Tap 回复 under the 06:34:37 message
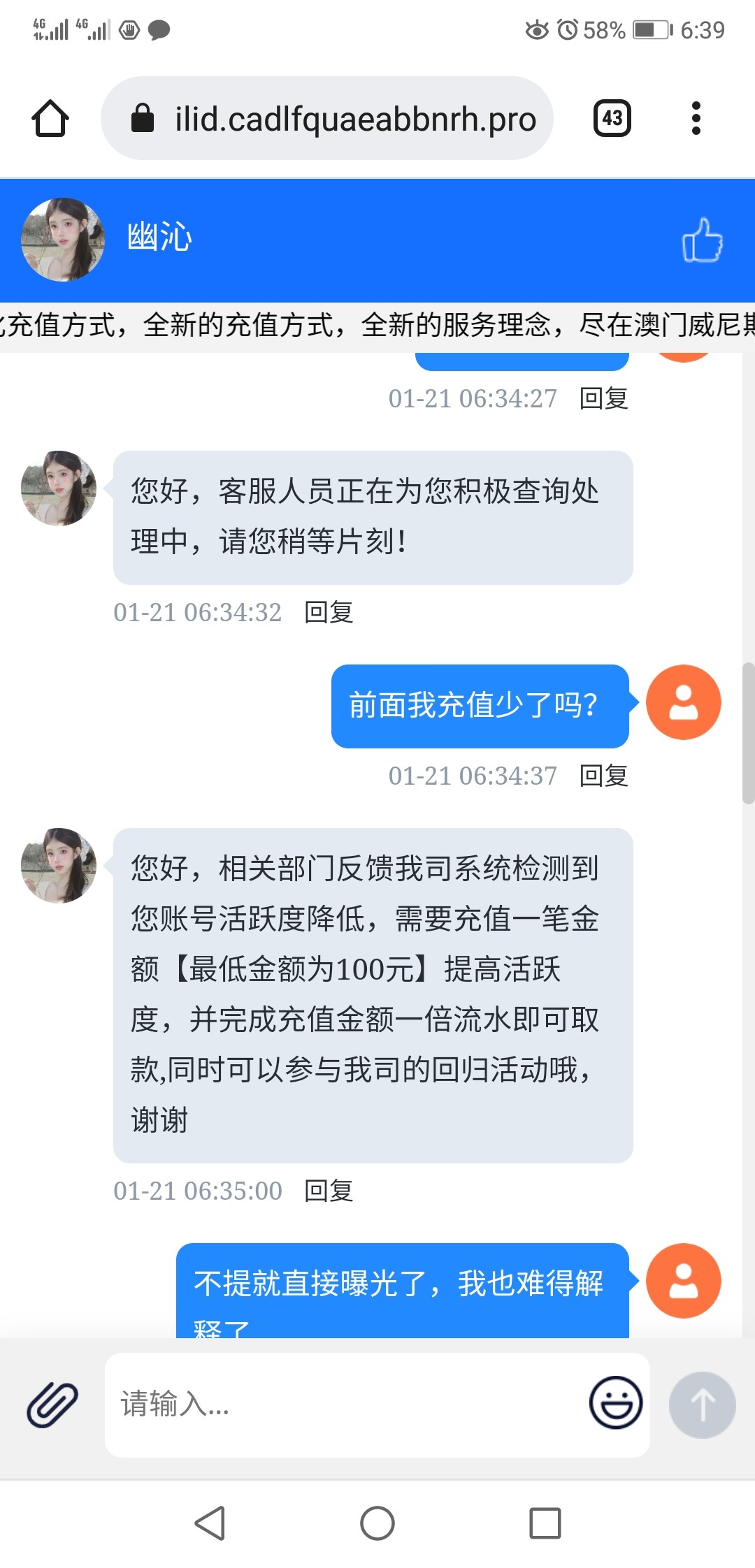This screenshot has width=755, height=1568. (604, 776)
